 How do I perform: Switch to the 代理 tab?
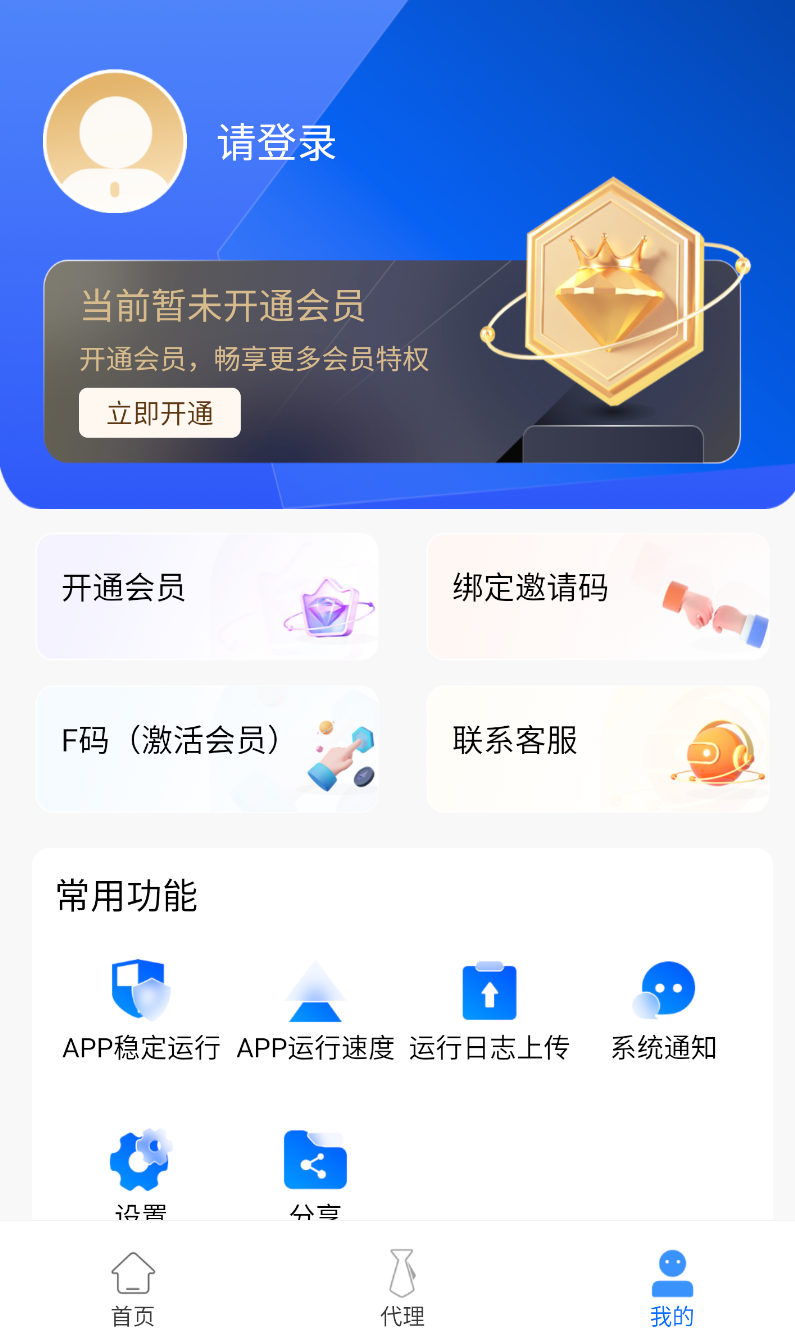[x=402, y=1288]
